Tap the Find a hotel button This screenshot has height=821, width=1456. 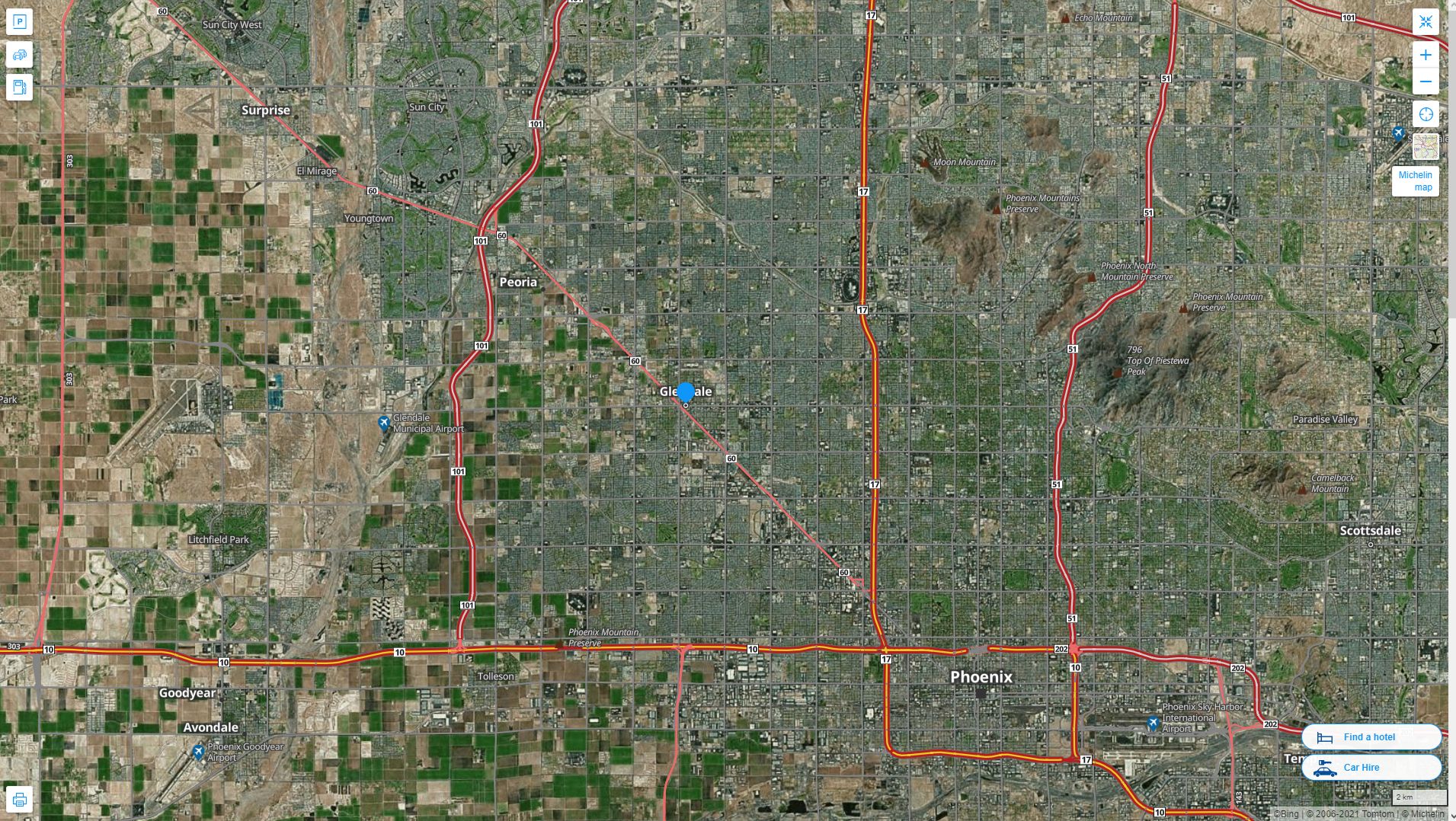(1371, 737)
